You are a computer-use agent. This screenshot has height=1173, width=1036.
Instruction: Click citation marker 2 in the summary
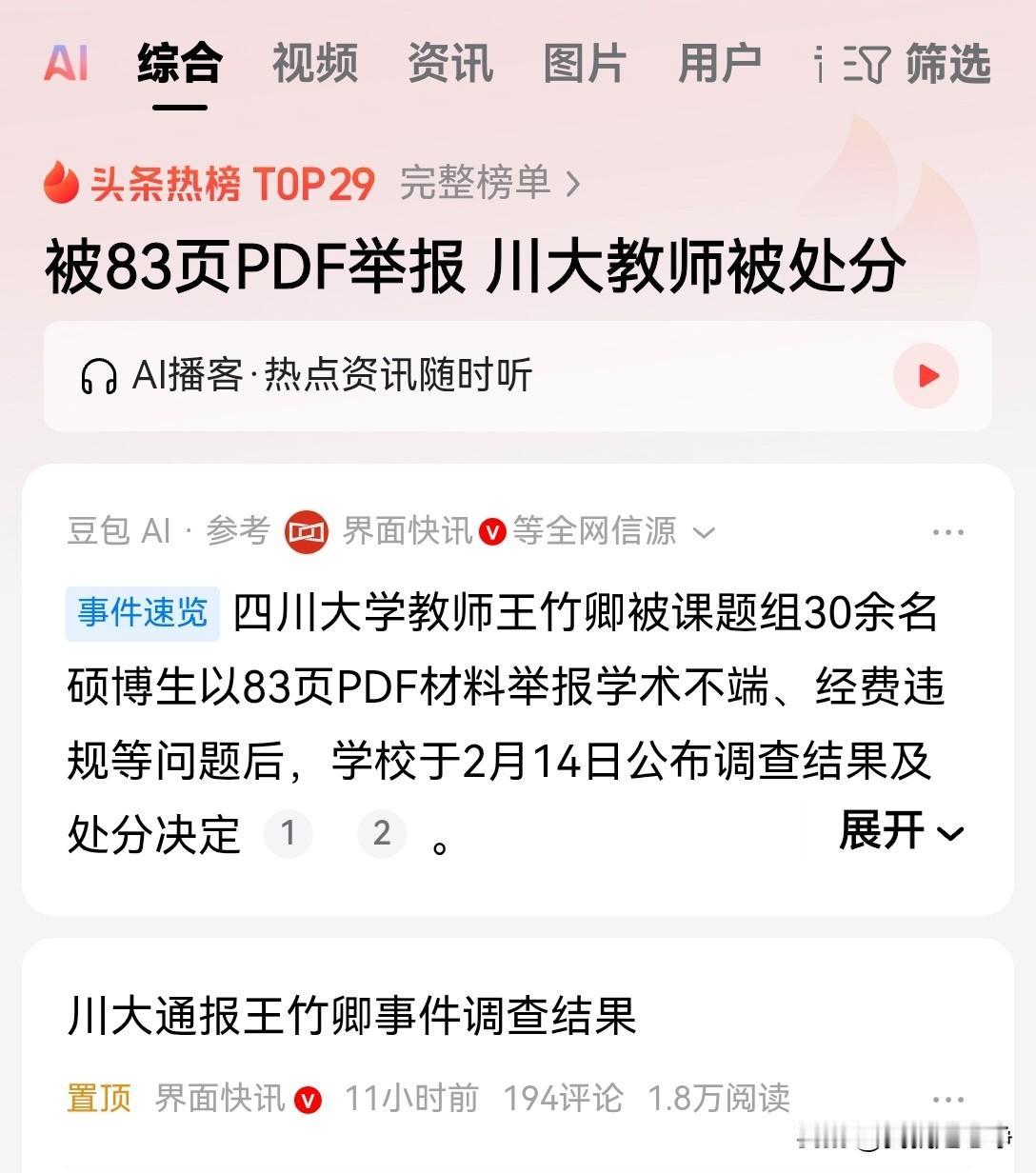(382, 833)
